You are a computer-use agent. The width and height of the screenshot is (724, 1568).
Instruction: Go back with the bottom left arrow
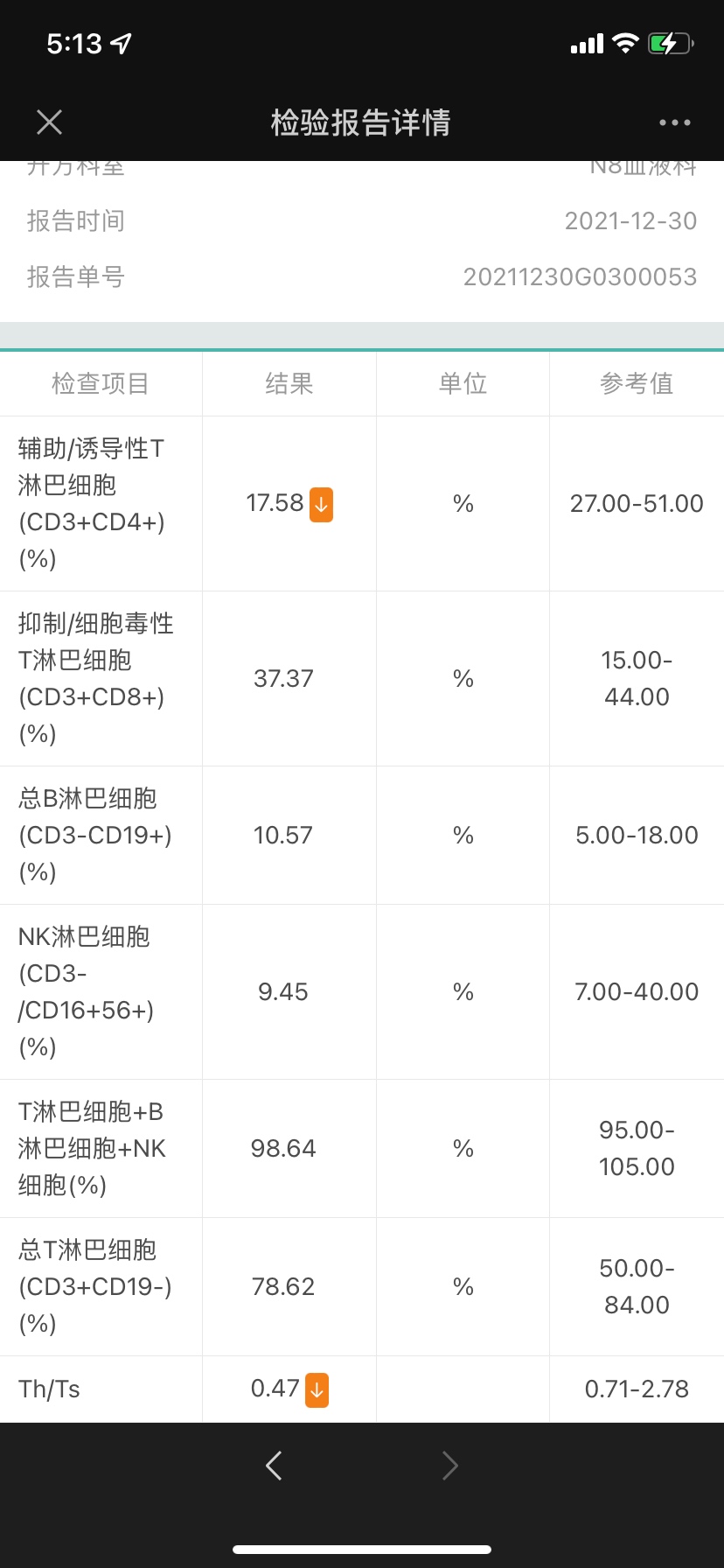click(x=274, y=1465)
